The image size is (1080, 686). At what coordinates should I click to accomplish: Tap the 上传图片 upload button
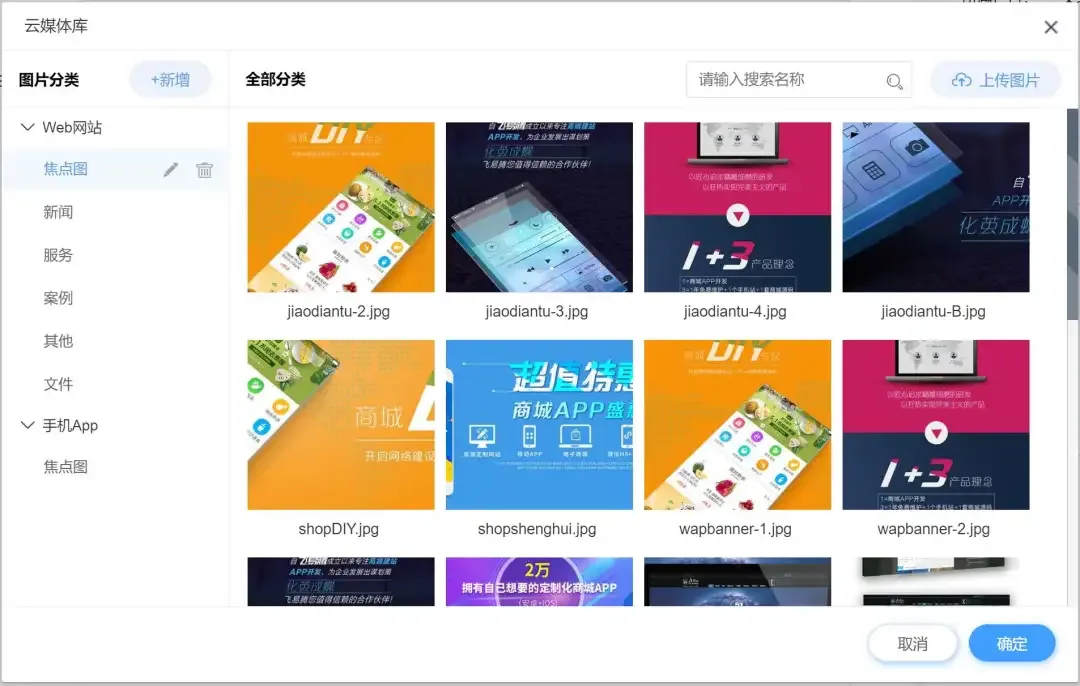click(x=995, y=80)
